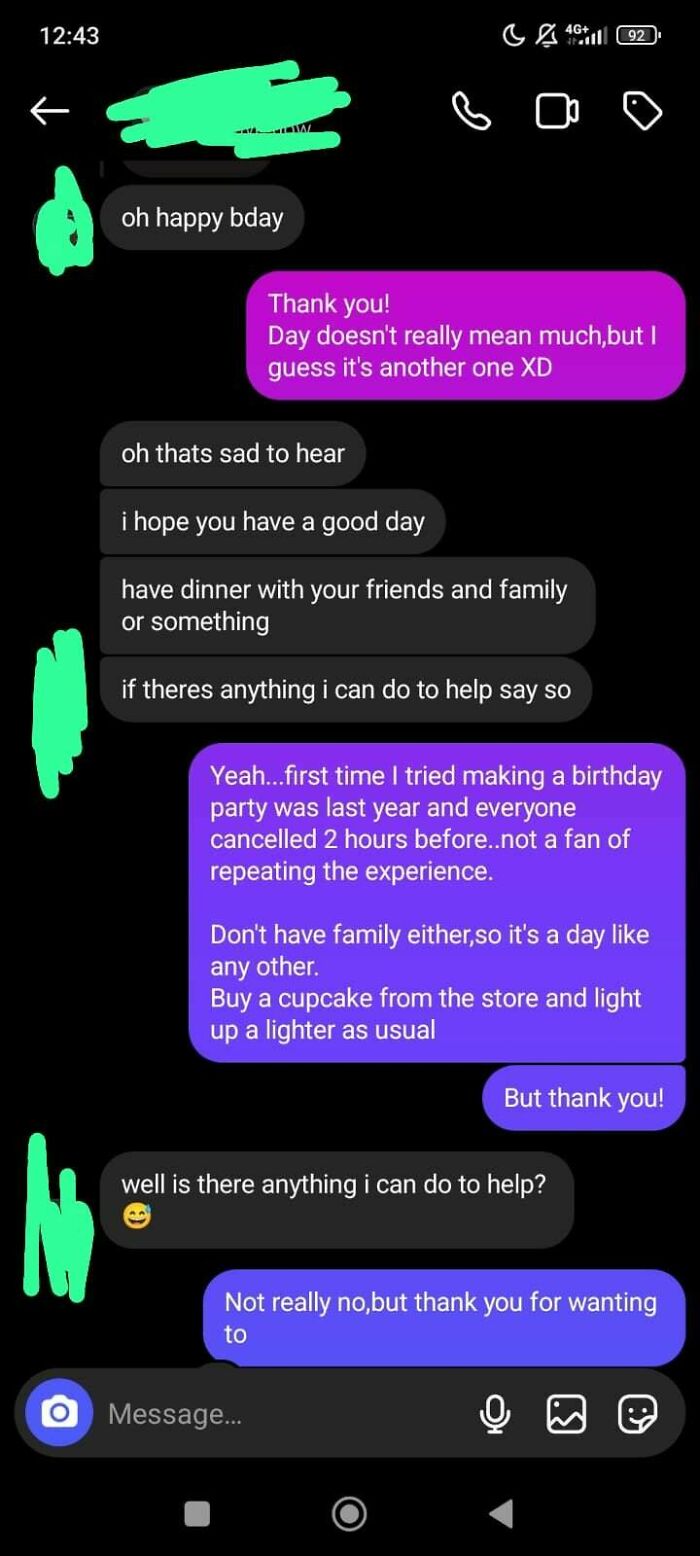
Task: Record a voice message
Action: 495,1413
